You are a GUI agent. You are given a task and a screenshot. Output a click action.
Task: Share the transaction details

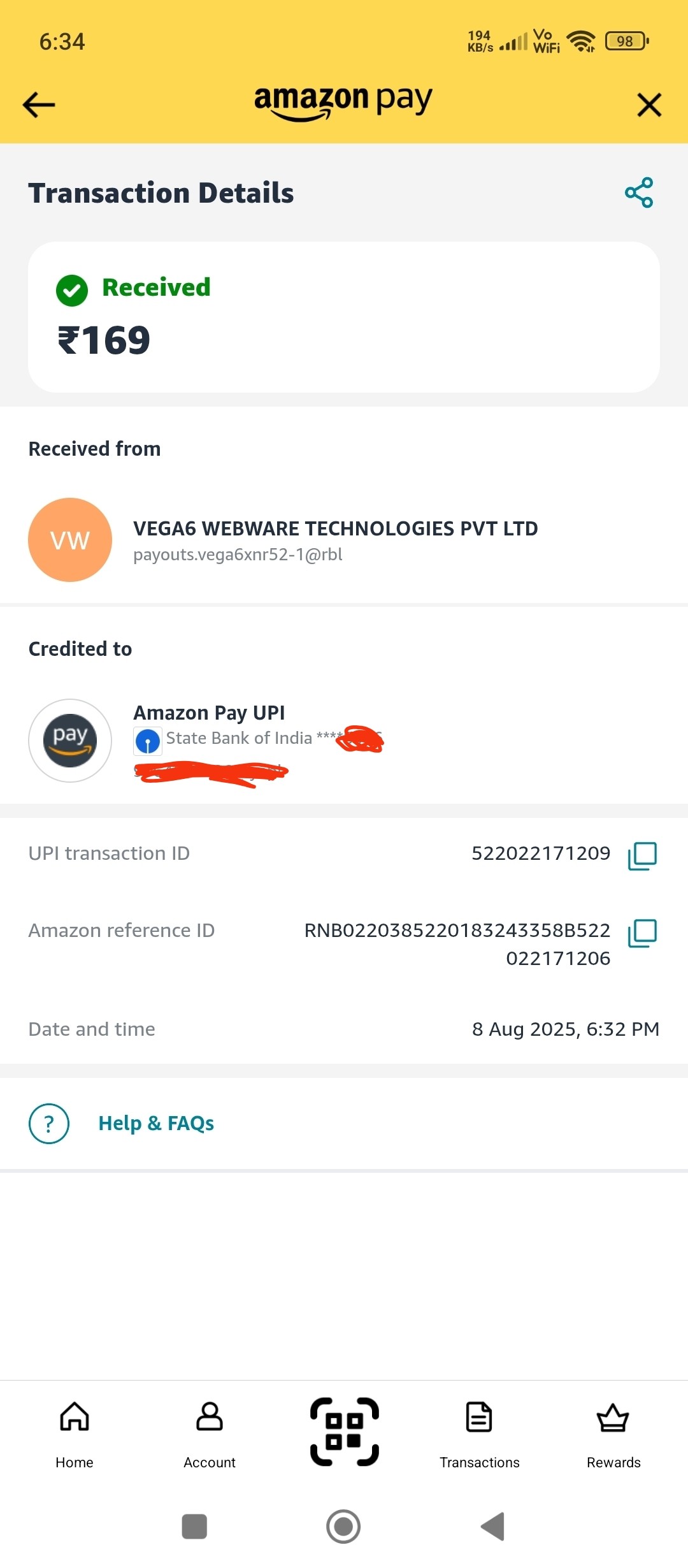[639, 192]
